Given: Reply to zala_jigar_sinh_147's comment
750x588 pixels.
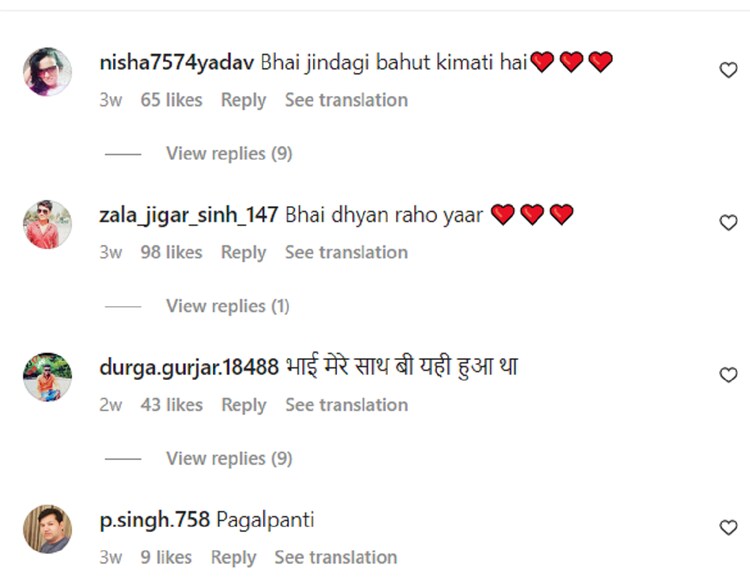Looking at the screenshot, I should pos(243,253).
